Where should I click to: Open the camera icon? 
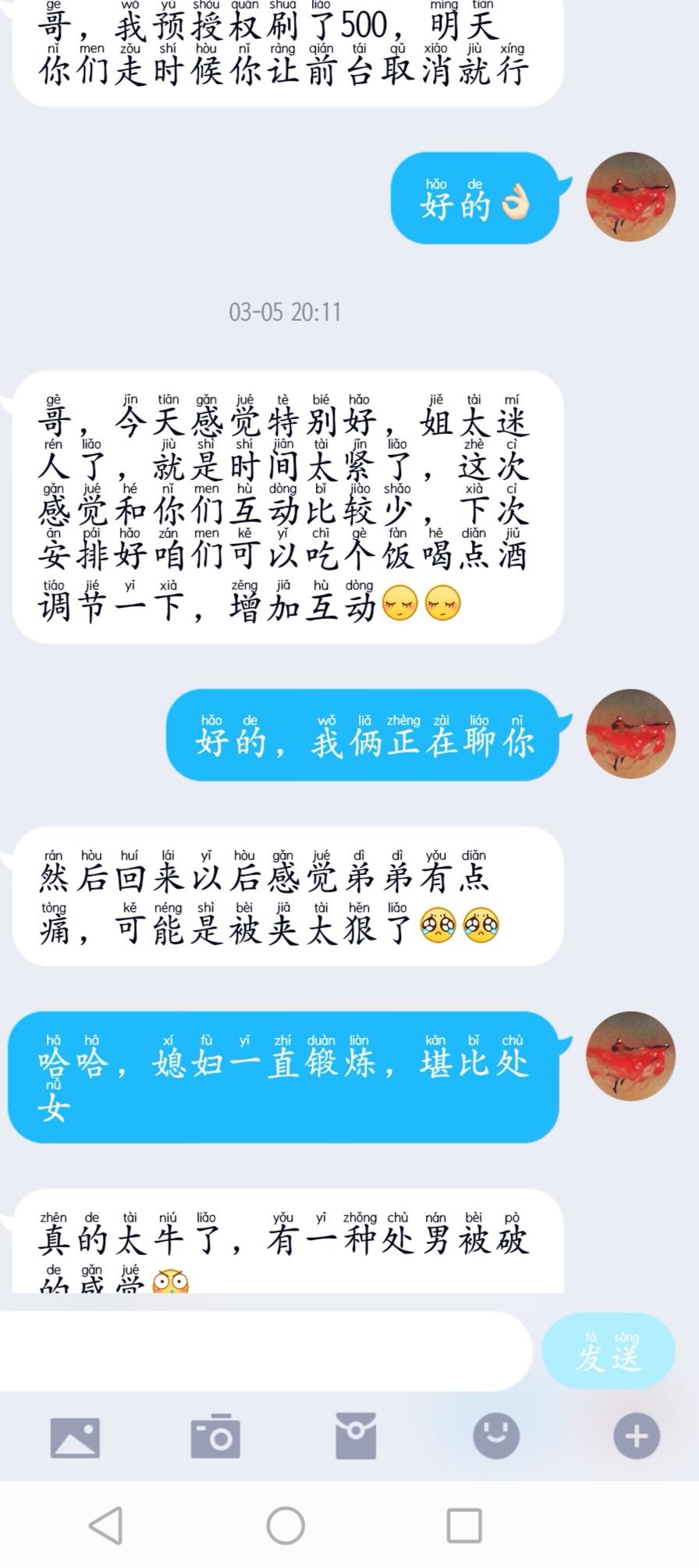pos(215,1435)
